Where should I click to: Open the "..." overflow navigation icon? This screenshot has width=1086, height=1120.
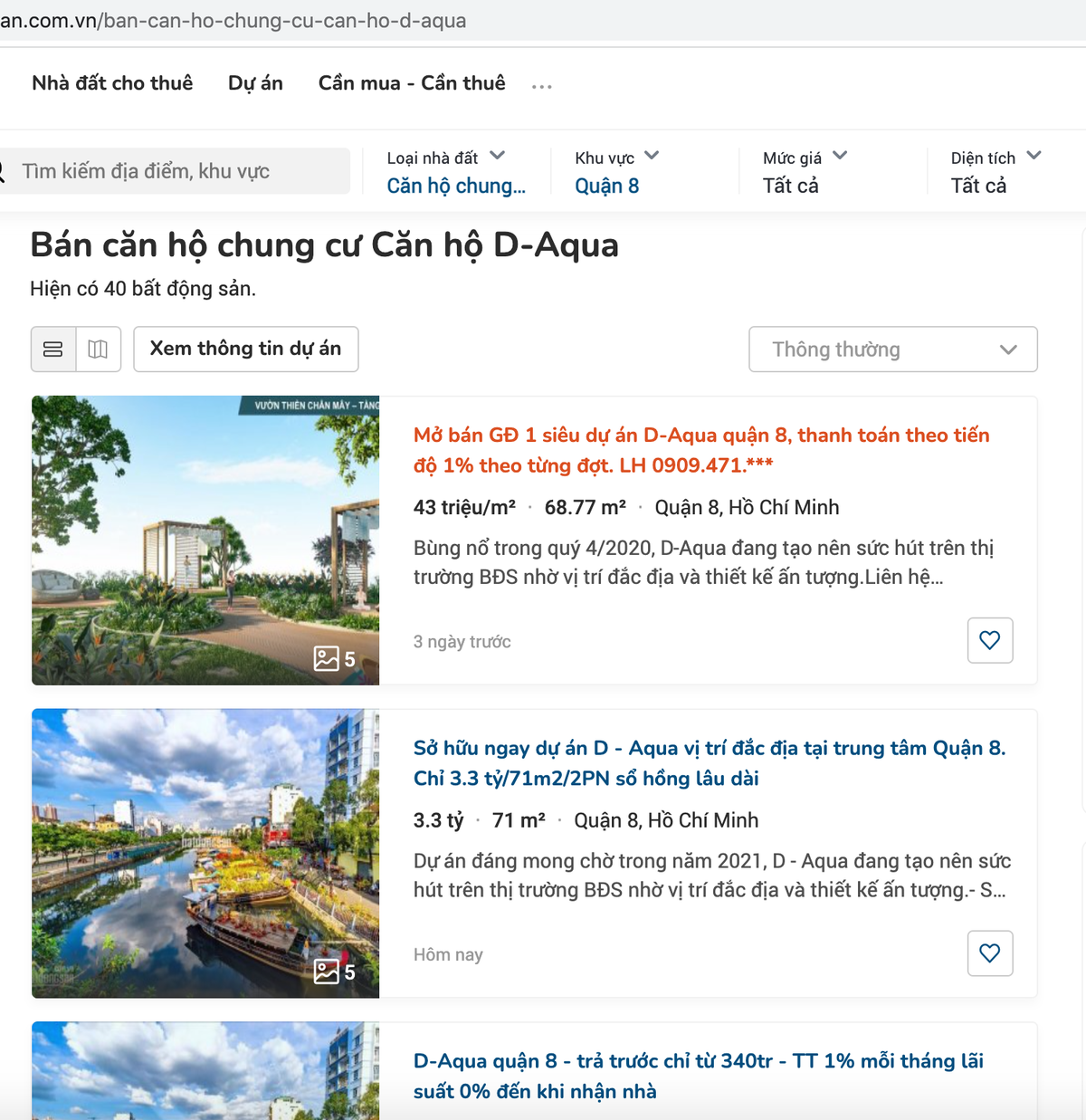tap(541, 86)
